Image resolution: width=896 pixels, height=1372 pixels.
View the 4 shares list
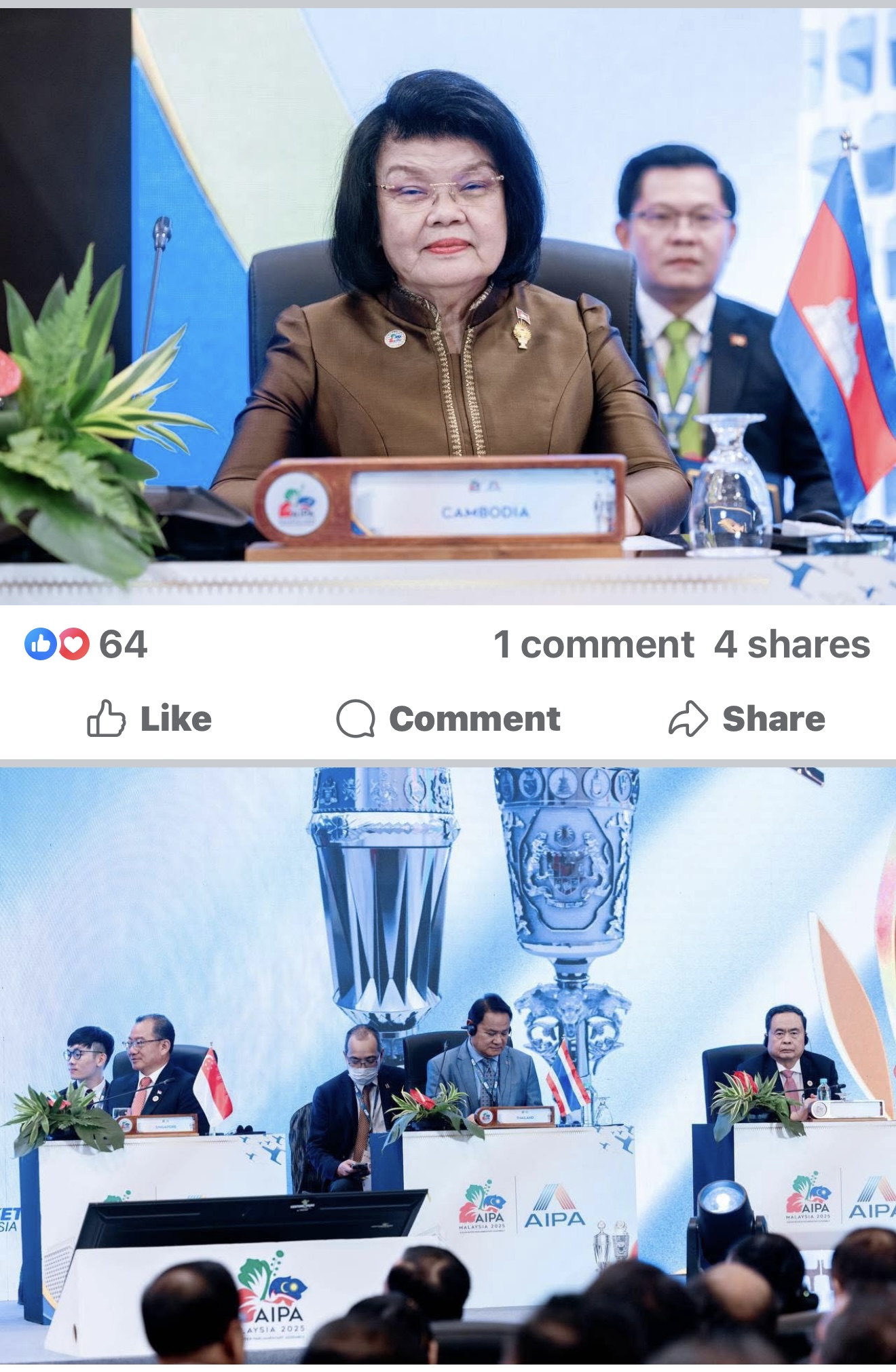click(791, 644)
